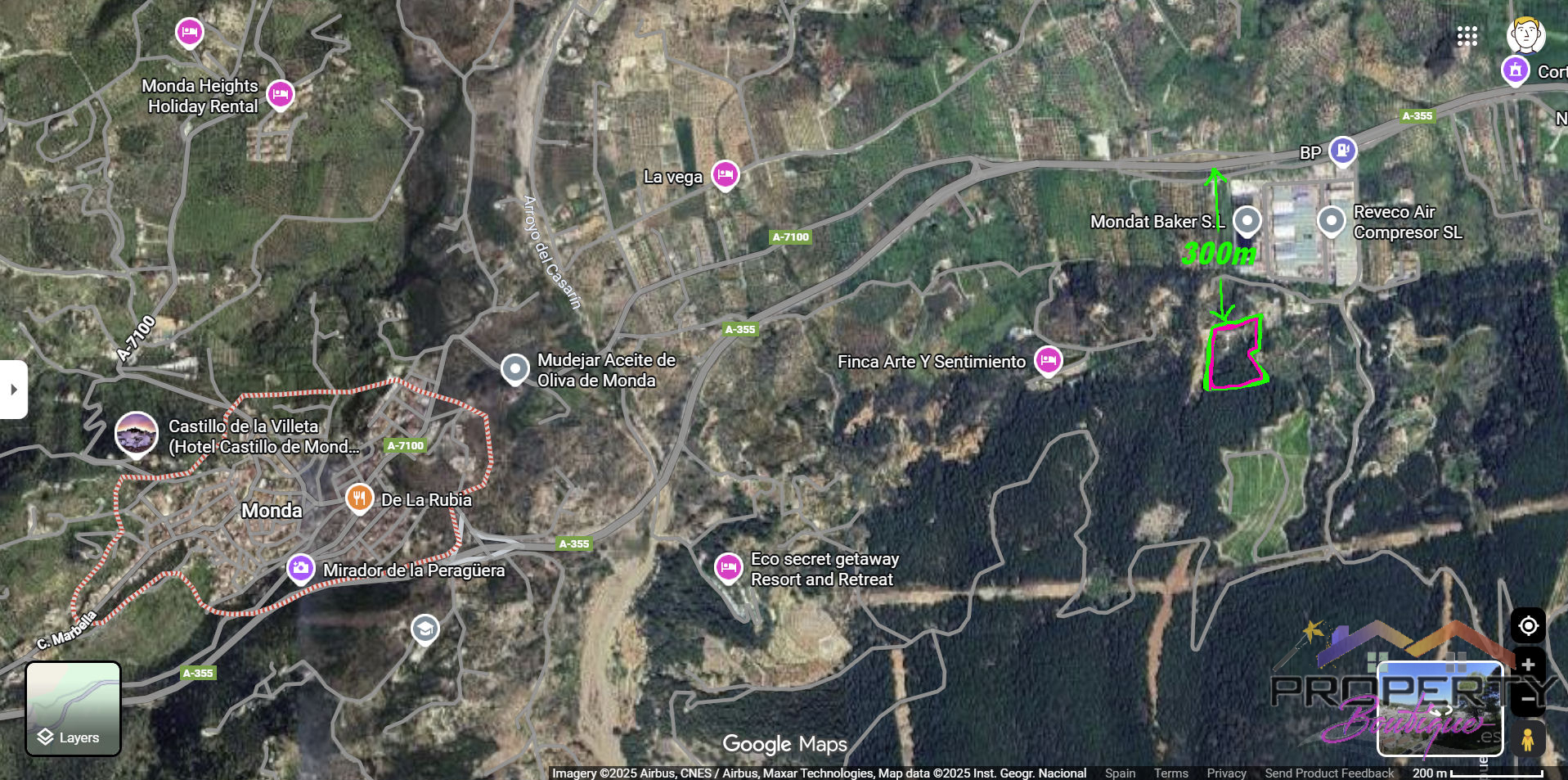
Task: Select the Street View pegman
Action: [x=1527, y=739]
